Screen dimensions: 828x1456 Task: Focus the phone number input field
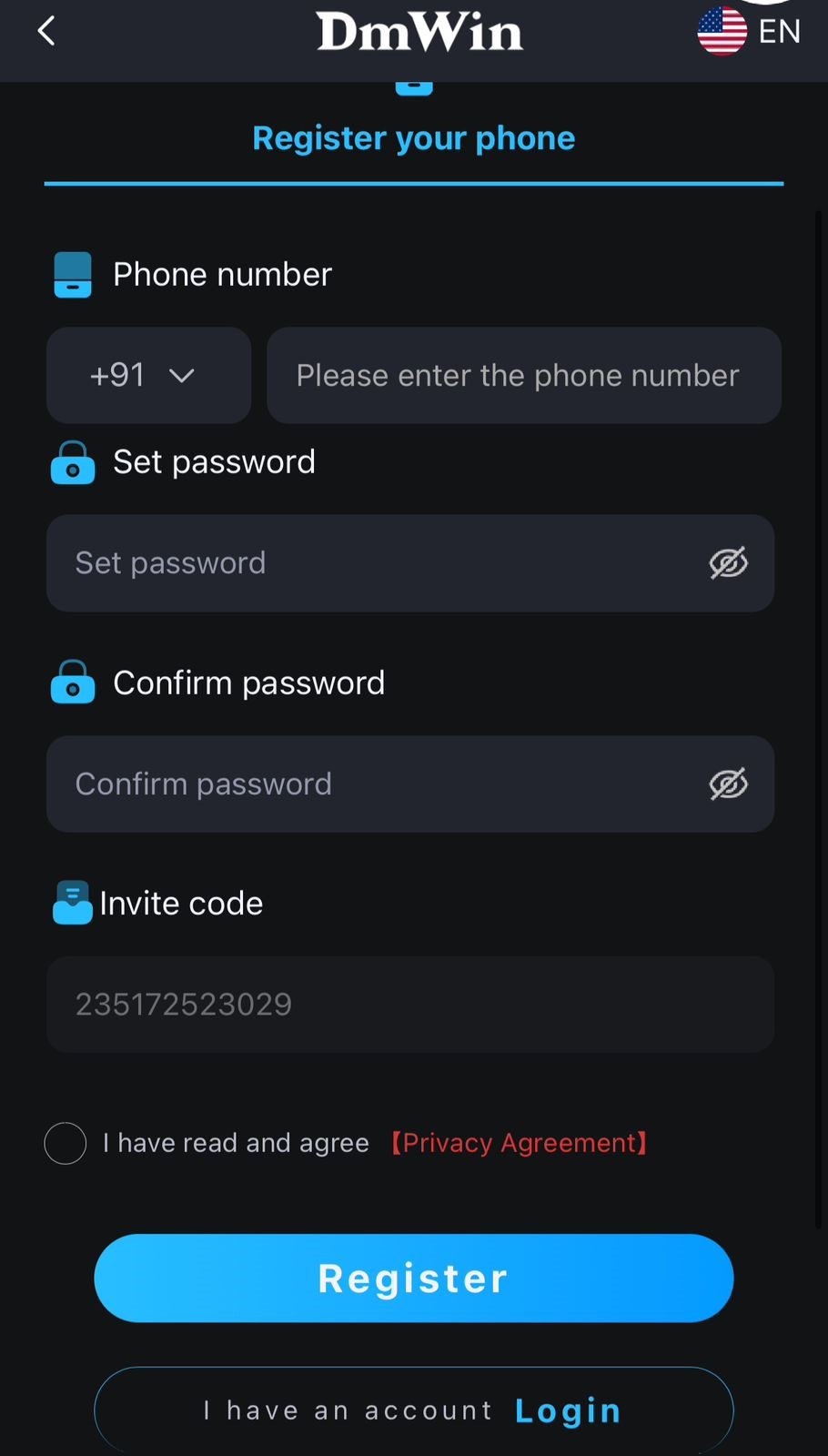tap(523, 375)
